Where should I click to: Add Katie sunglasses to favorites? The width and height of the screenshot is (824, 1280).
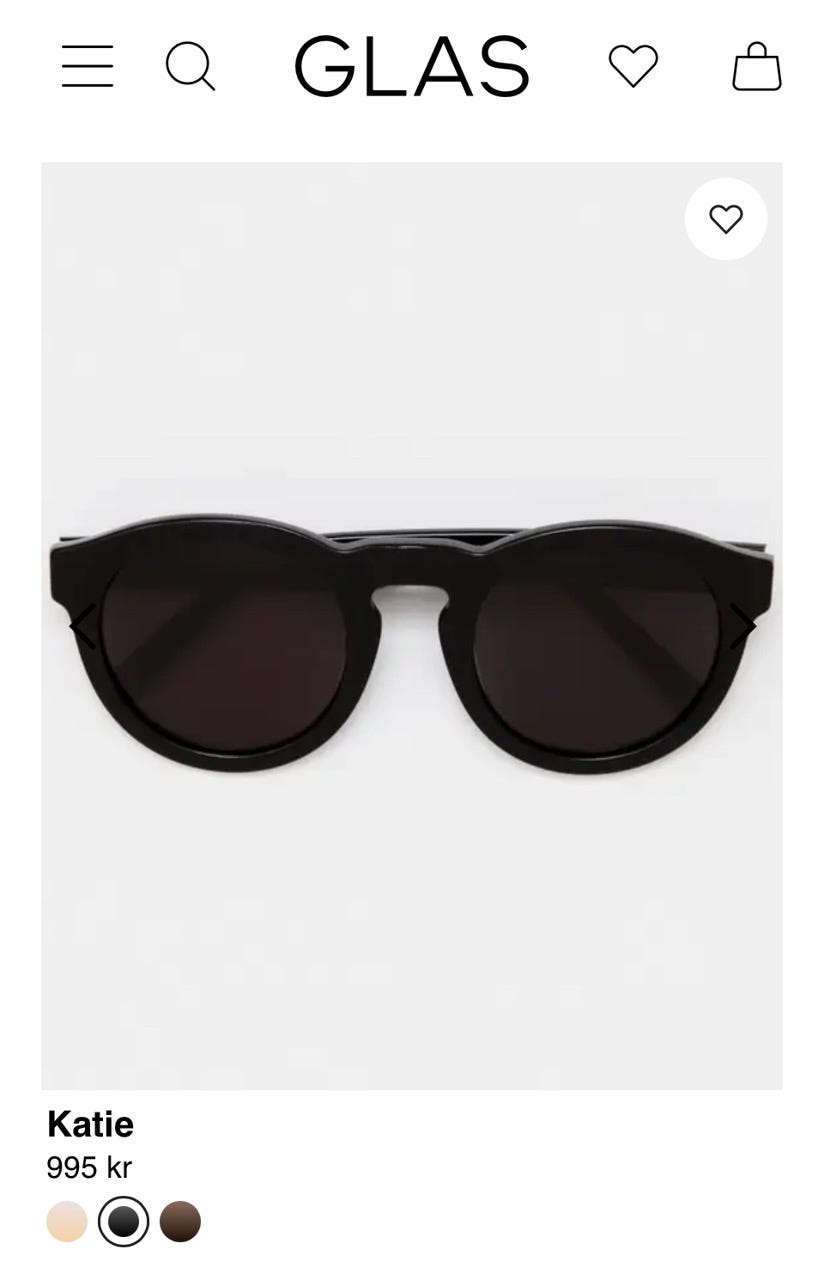click(725, 219)
